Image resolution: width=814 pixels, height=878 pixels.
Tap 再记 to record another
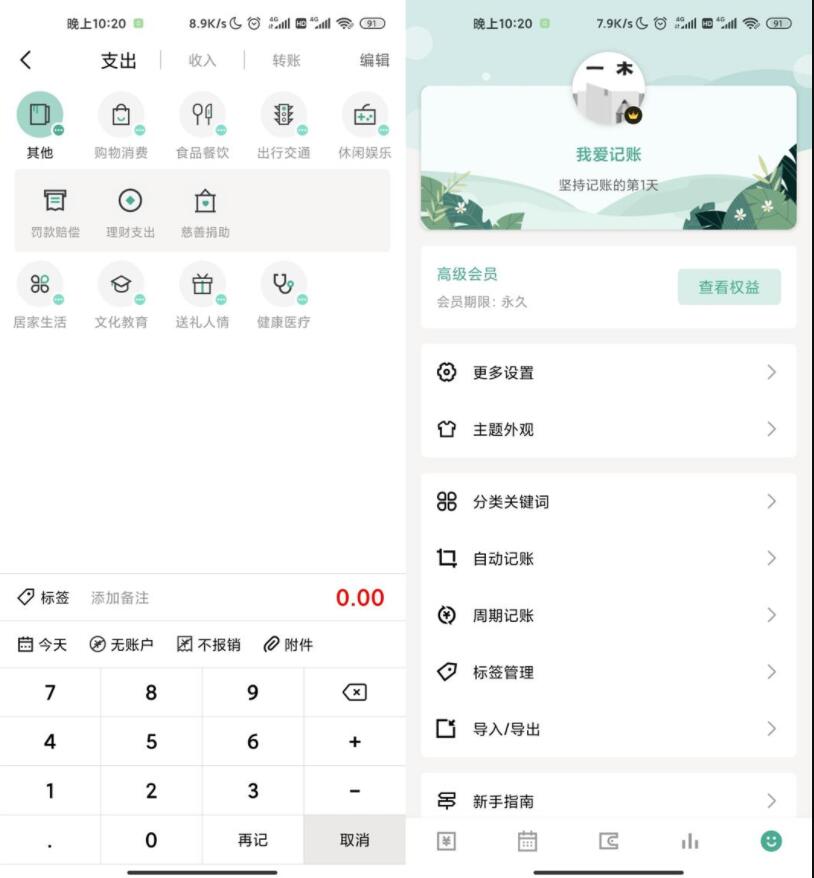click(x=252, y=840)
